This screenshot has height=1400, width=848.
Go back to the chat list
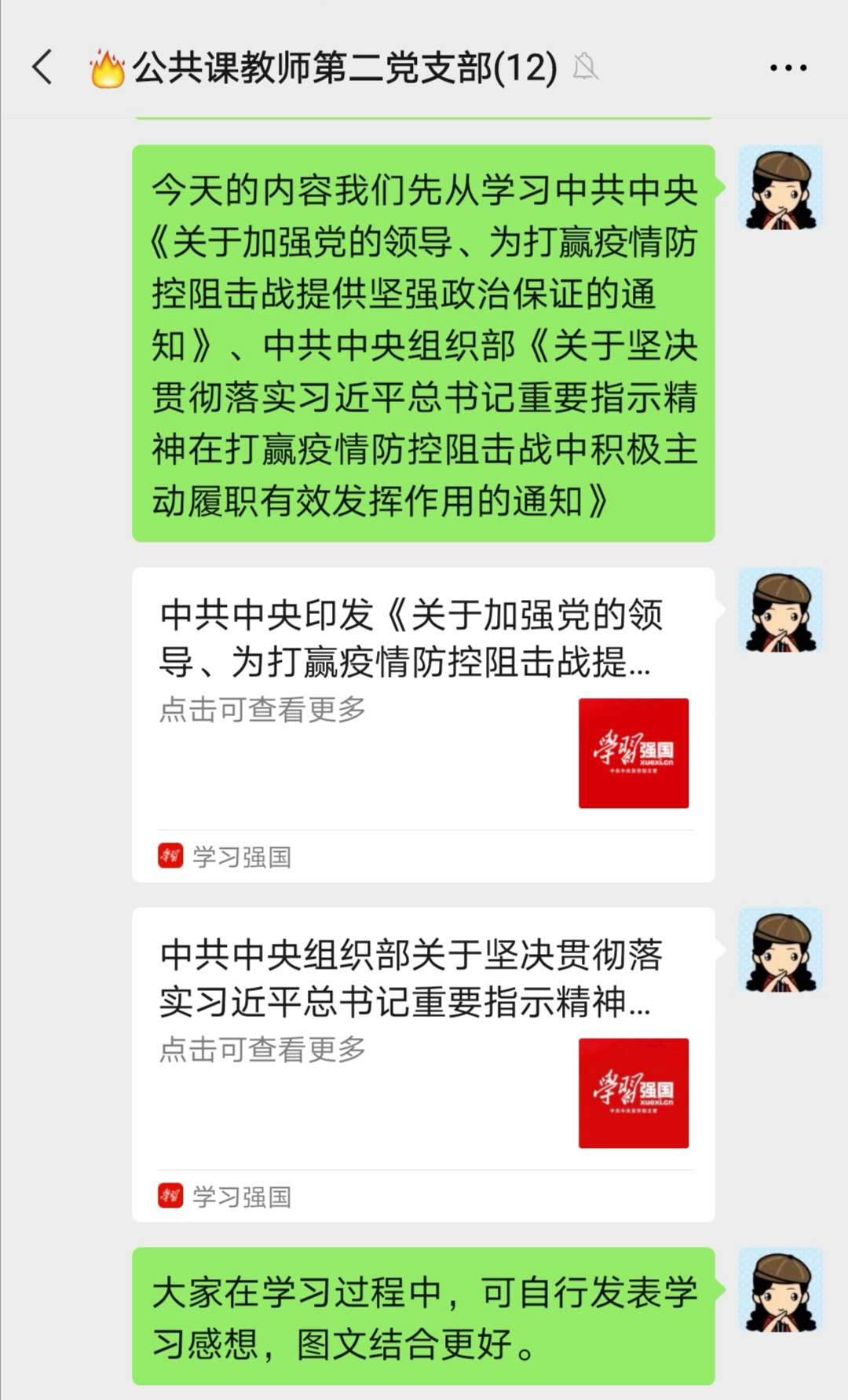click(x=43, y=67)
